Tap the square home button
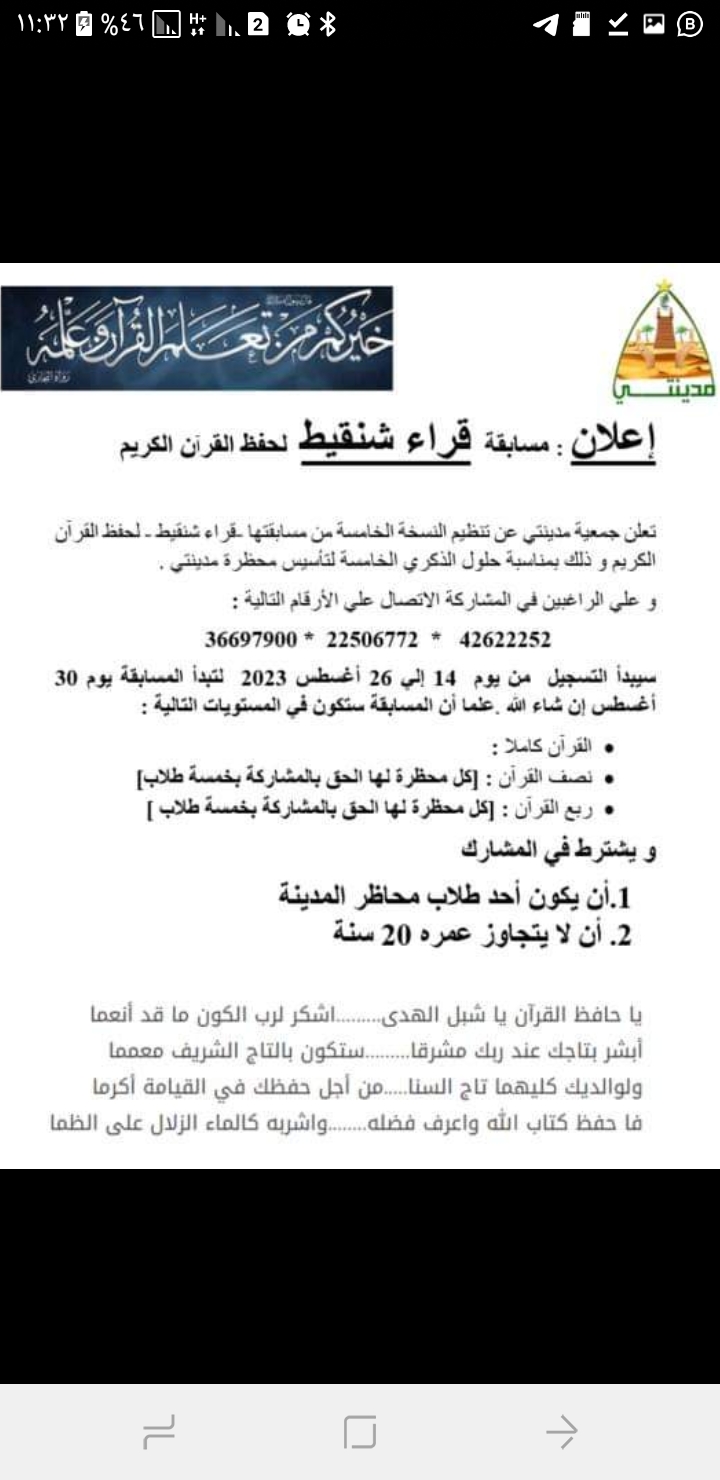This screenshot has width=720, height=1480. click(x=360, y=1432)
